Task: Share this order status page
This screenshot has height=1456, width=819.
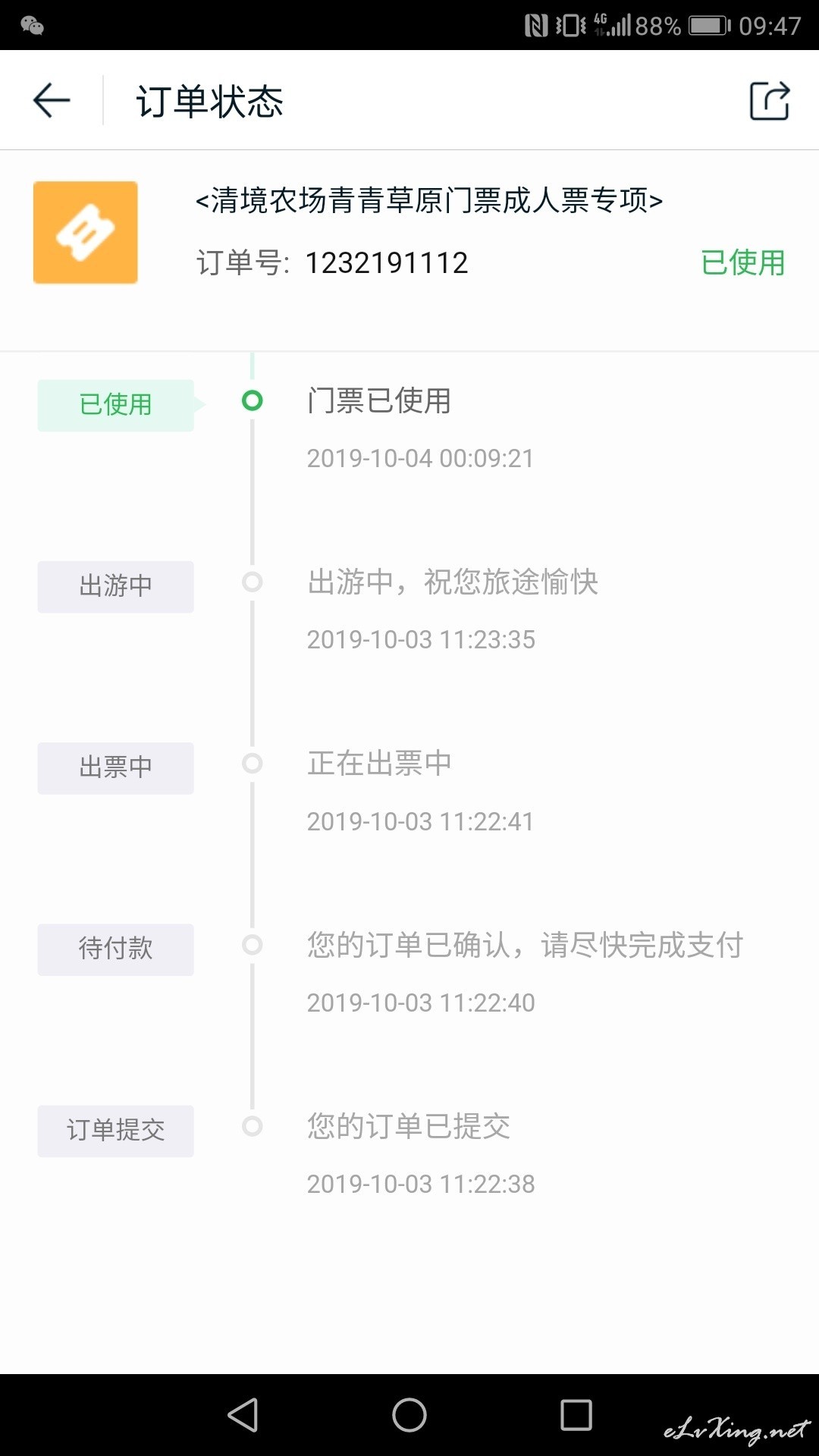Action: click(770, 100)
